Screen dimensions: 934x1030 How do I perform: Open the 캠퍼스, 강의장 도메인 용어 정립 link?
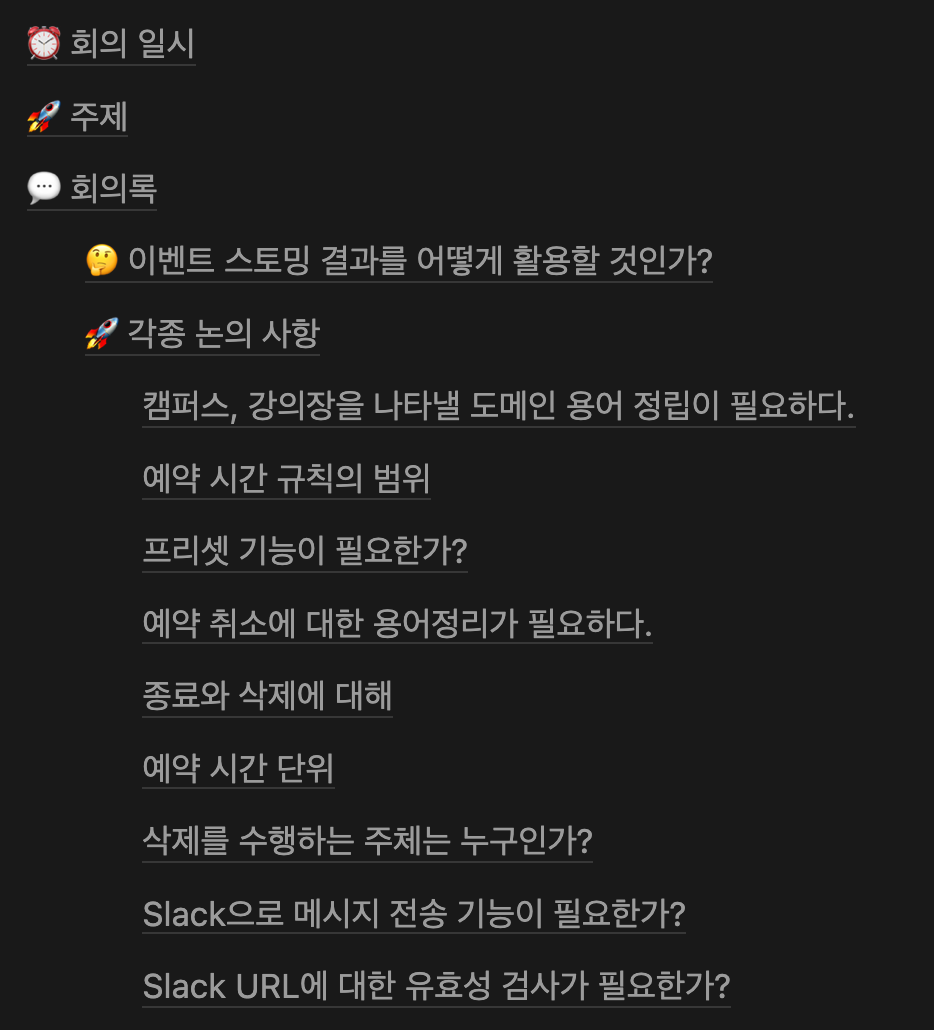(x=498, y=407)
